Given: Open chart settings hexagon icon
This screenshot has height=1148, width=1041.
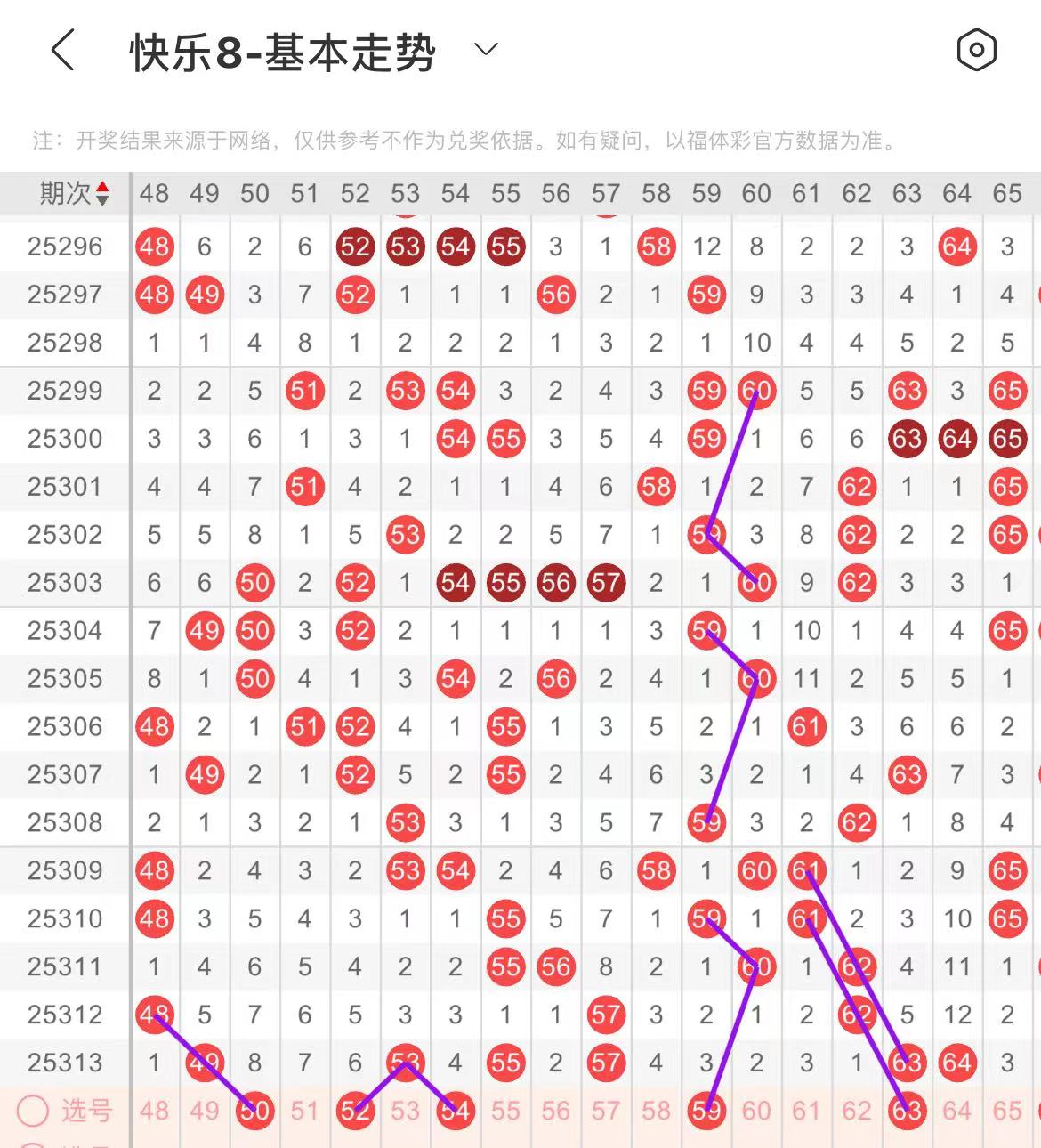Looking at the screenshot, I should click(976, 50).
